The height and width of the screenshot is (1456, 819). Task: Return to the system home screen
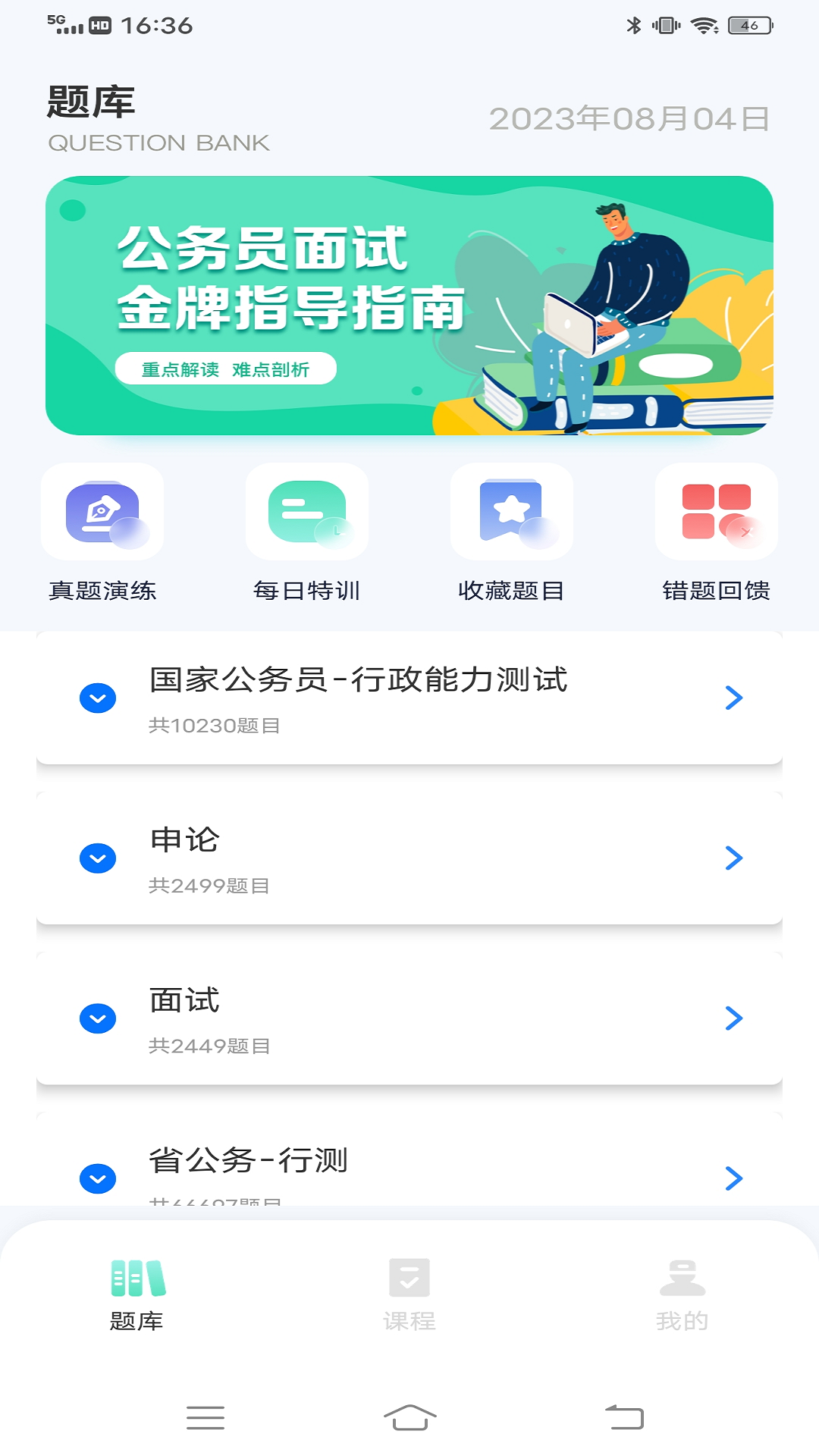coord(409,1417)
